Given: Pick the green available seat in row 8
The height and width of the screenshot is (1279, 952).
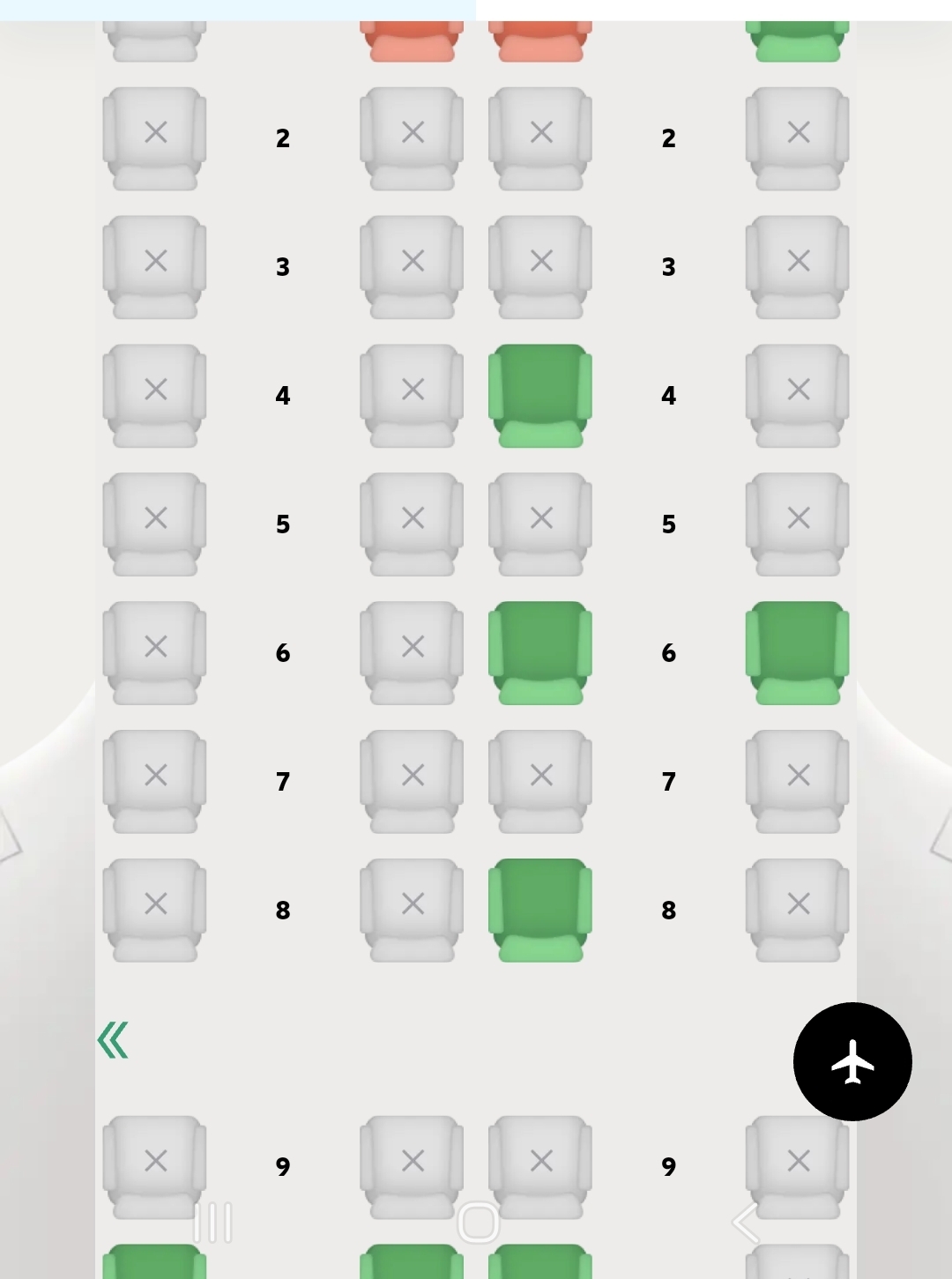Looking at the screenshot, I should click(539, 909).
